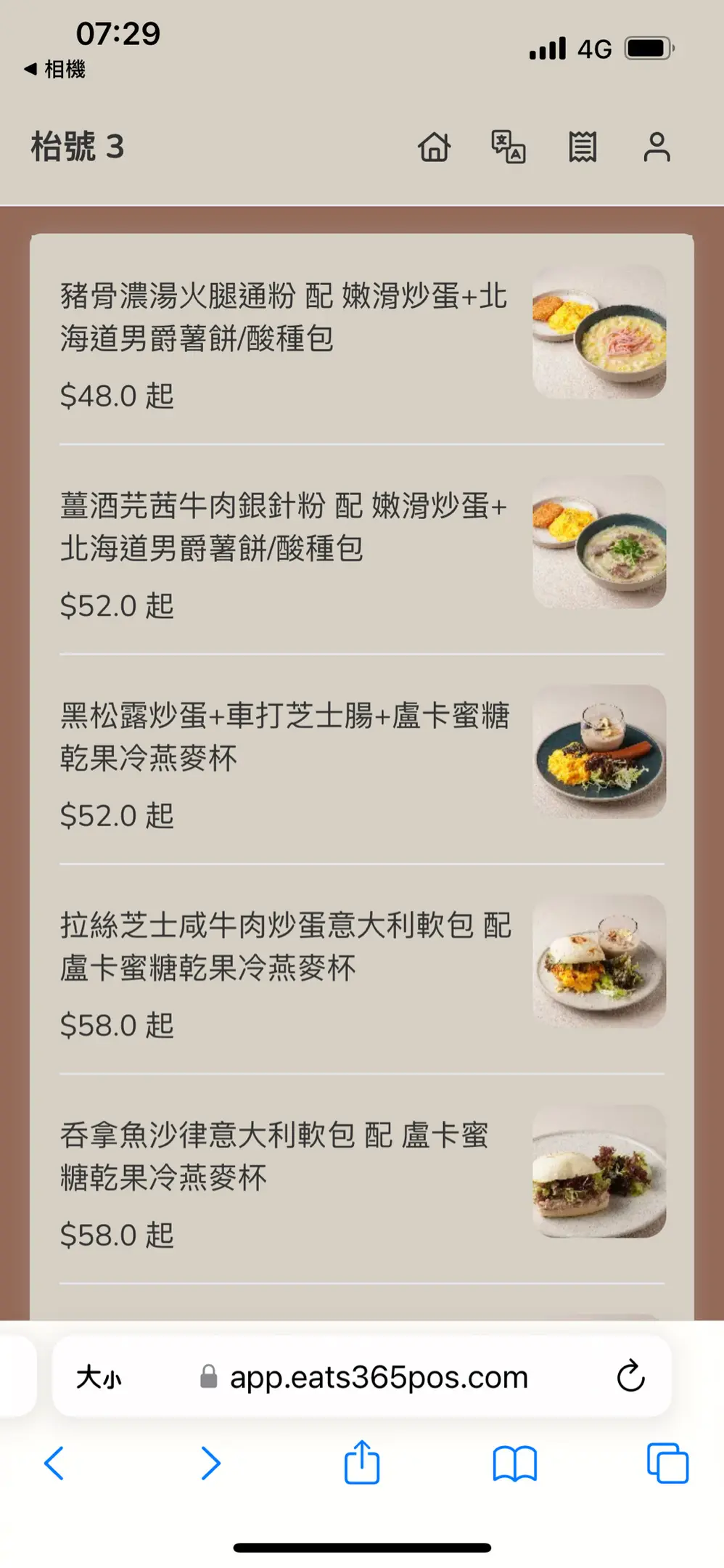The width and height of the screenshot is (724, 1568).
Task: Reload the current web page
Action: coord(630,1376)
